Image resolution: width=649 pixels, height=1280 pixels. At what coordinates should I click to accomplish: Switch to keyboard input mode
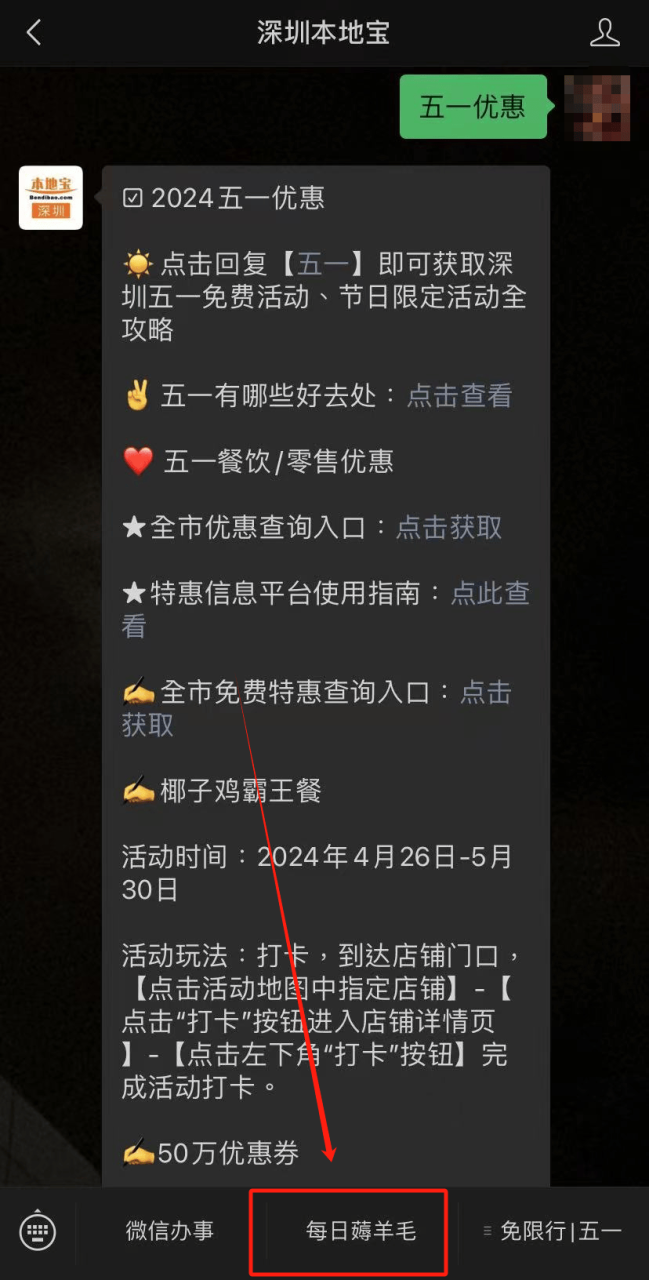pos(38,1231)
